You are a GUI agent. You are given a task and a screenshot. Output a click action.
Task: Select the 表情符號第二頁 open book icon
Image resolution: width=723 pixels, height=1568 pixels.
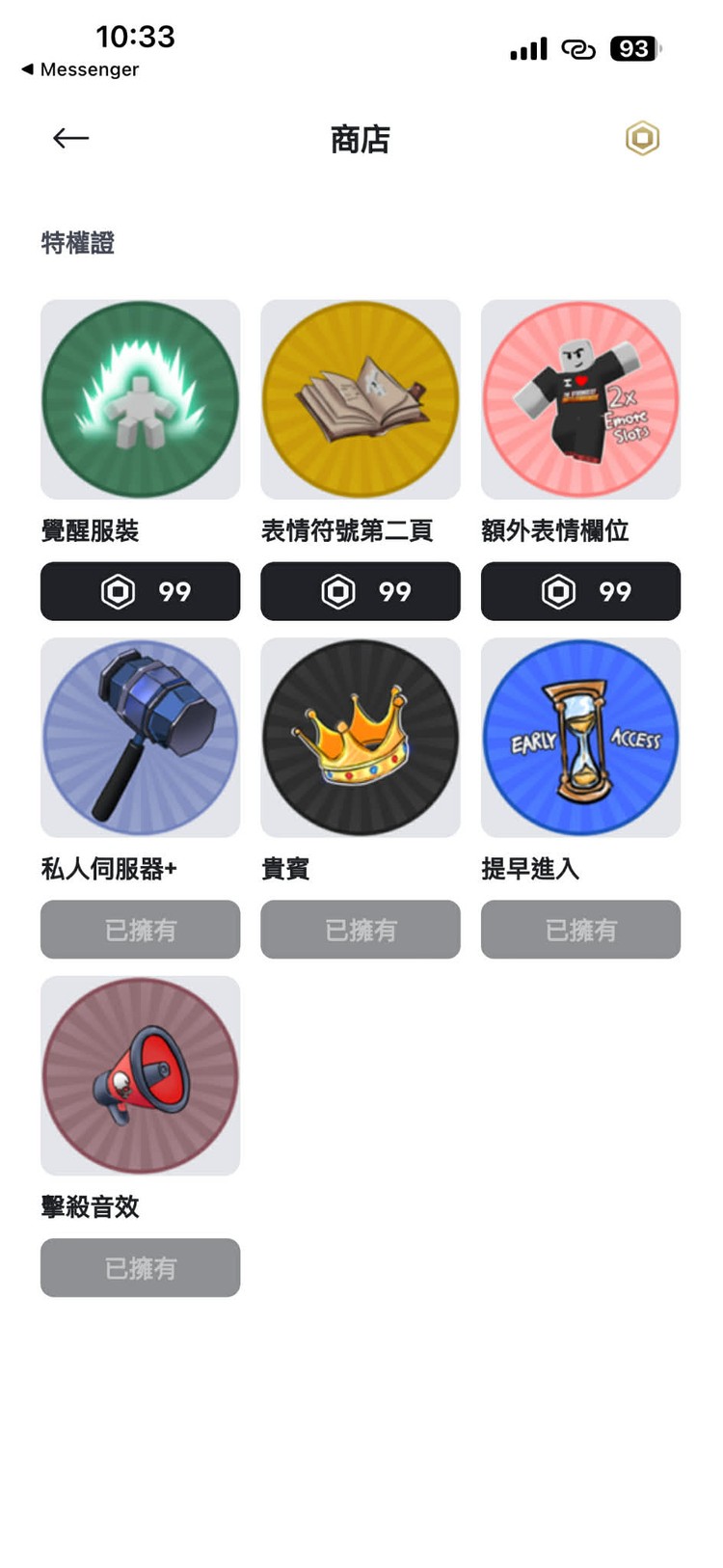tap(360, 399)
